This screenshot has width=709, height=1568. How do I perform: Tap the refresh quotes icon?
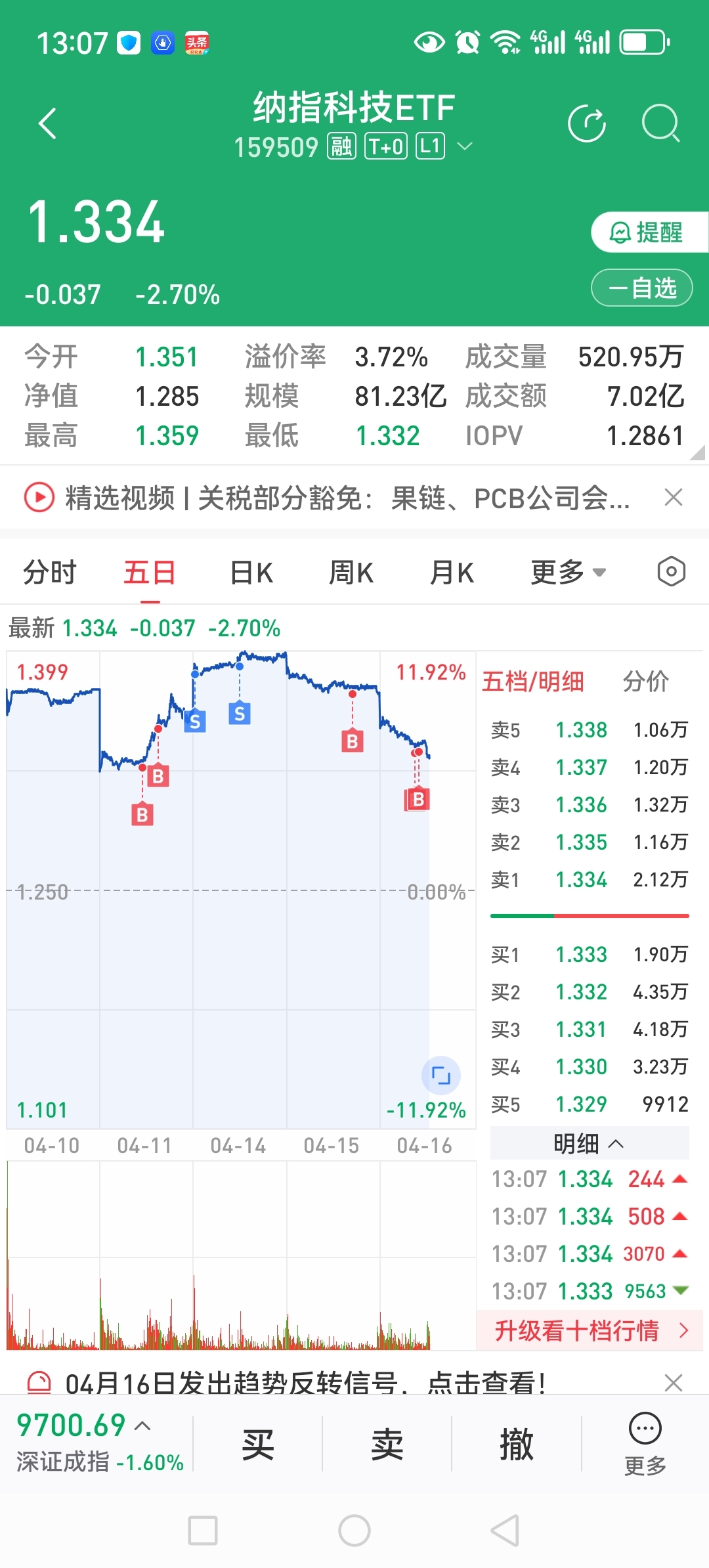tap(588, 123)
